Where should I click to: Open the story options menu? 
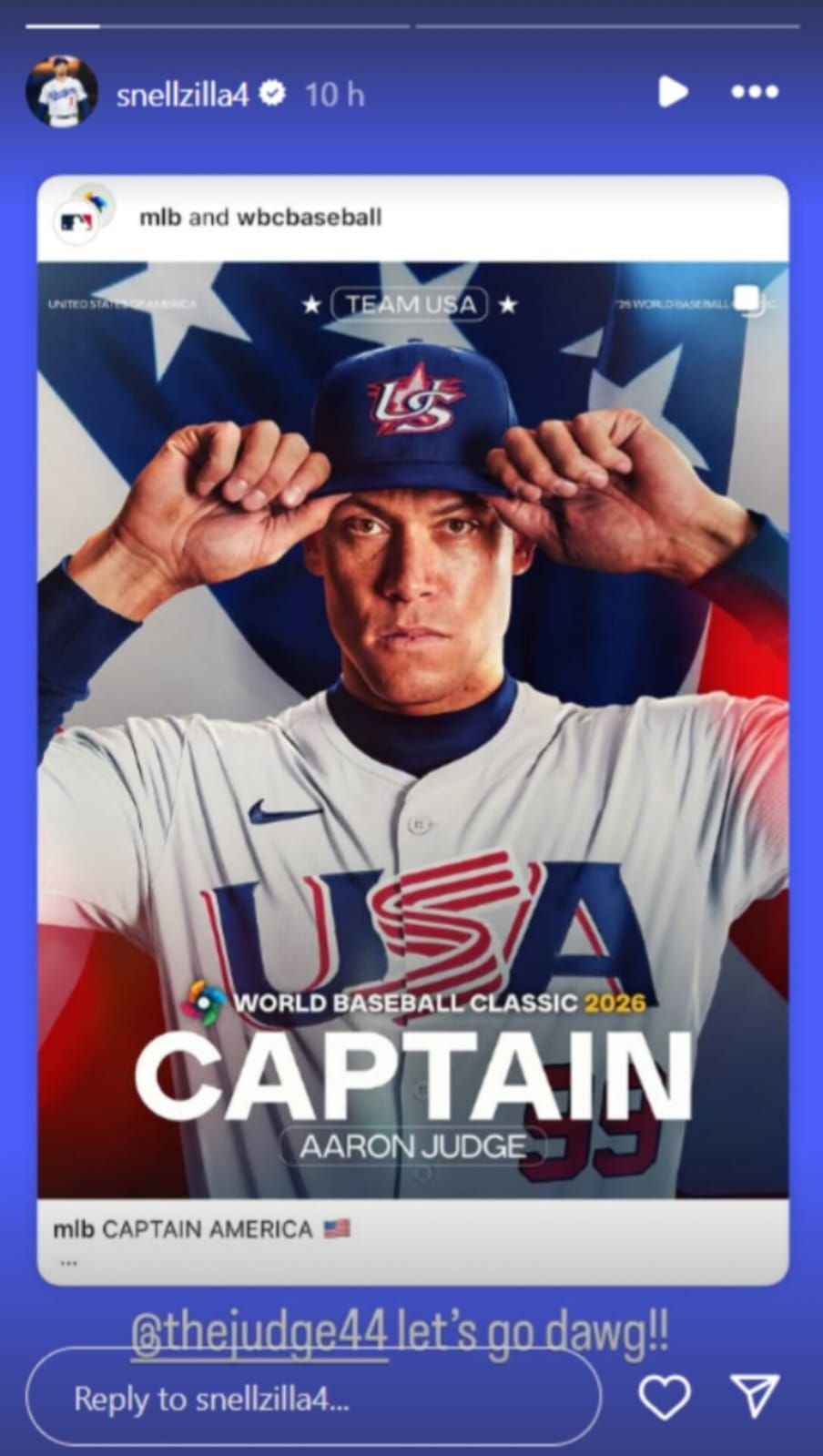755,92
